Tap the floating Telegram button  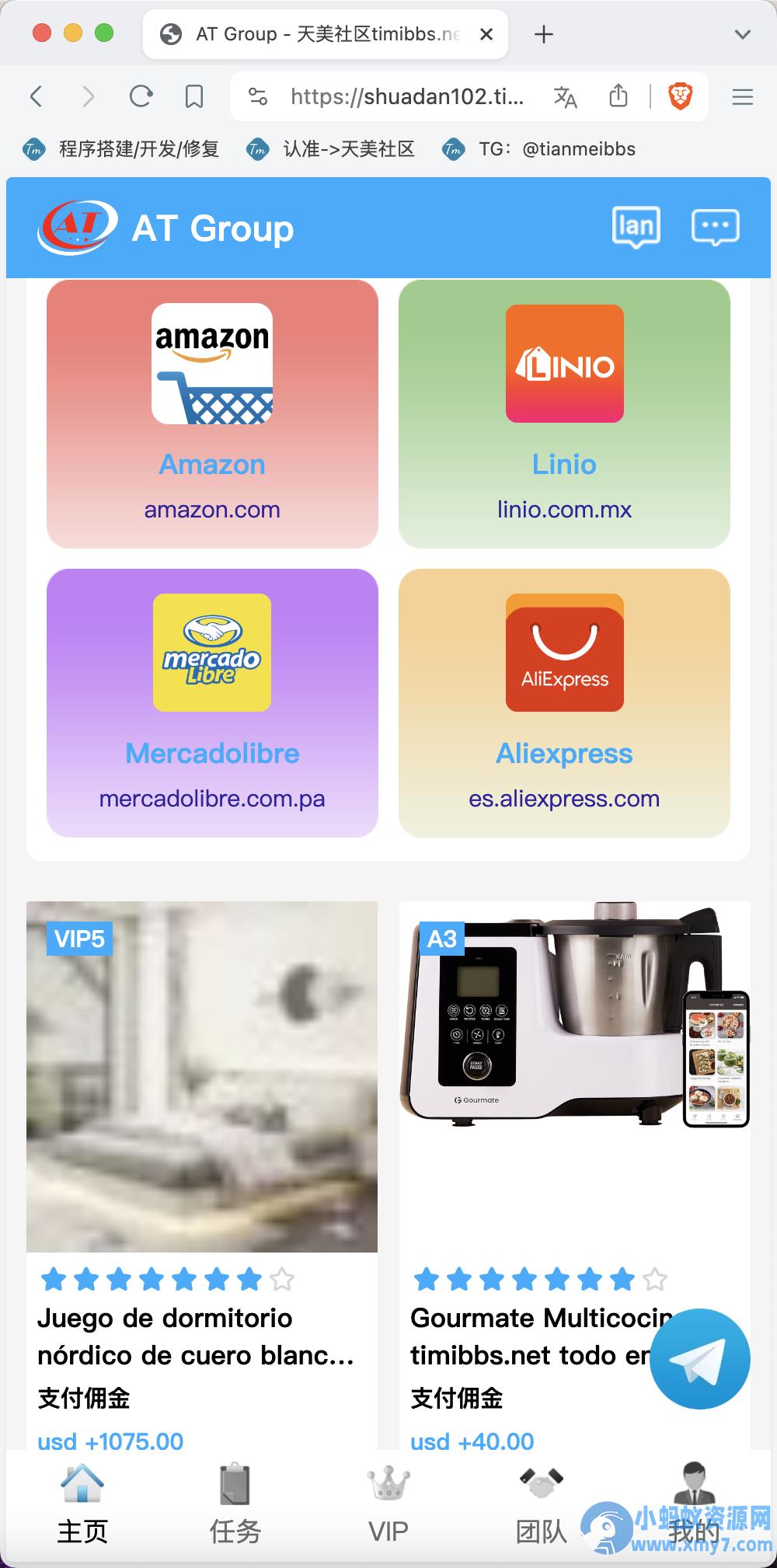[699, 1359]
